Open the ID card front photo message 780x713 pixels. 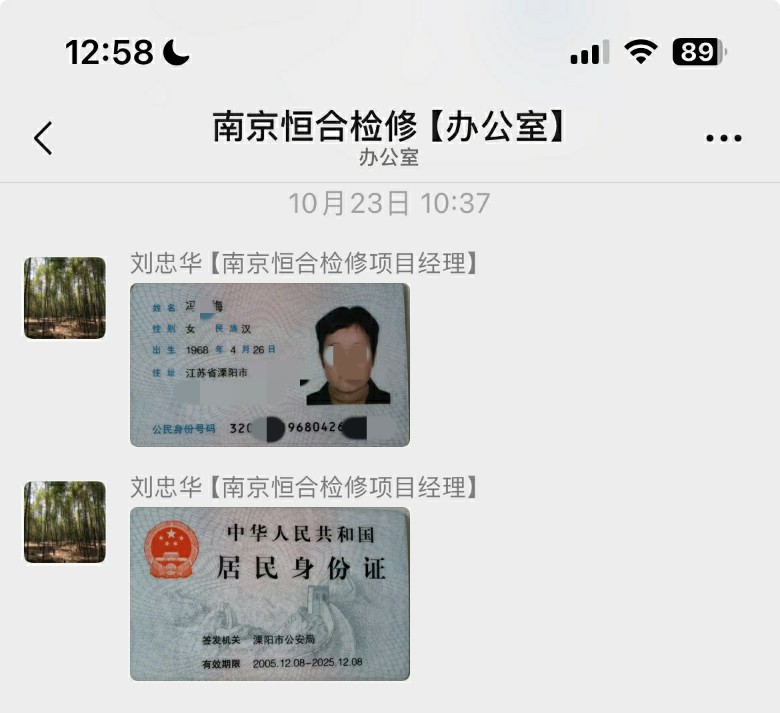[x=270, y=364]
